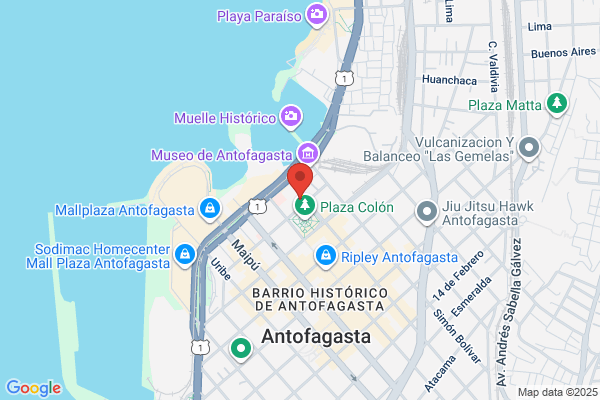This screenshot has width=600, height=400.
Task: Open the Muelle Histórico photo marker
Action: coord(291,117)
